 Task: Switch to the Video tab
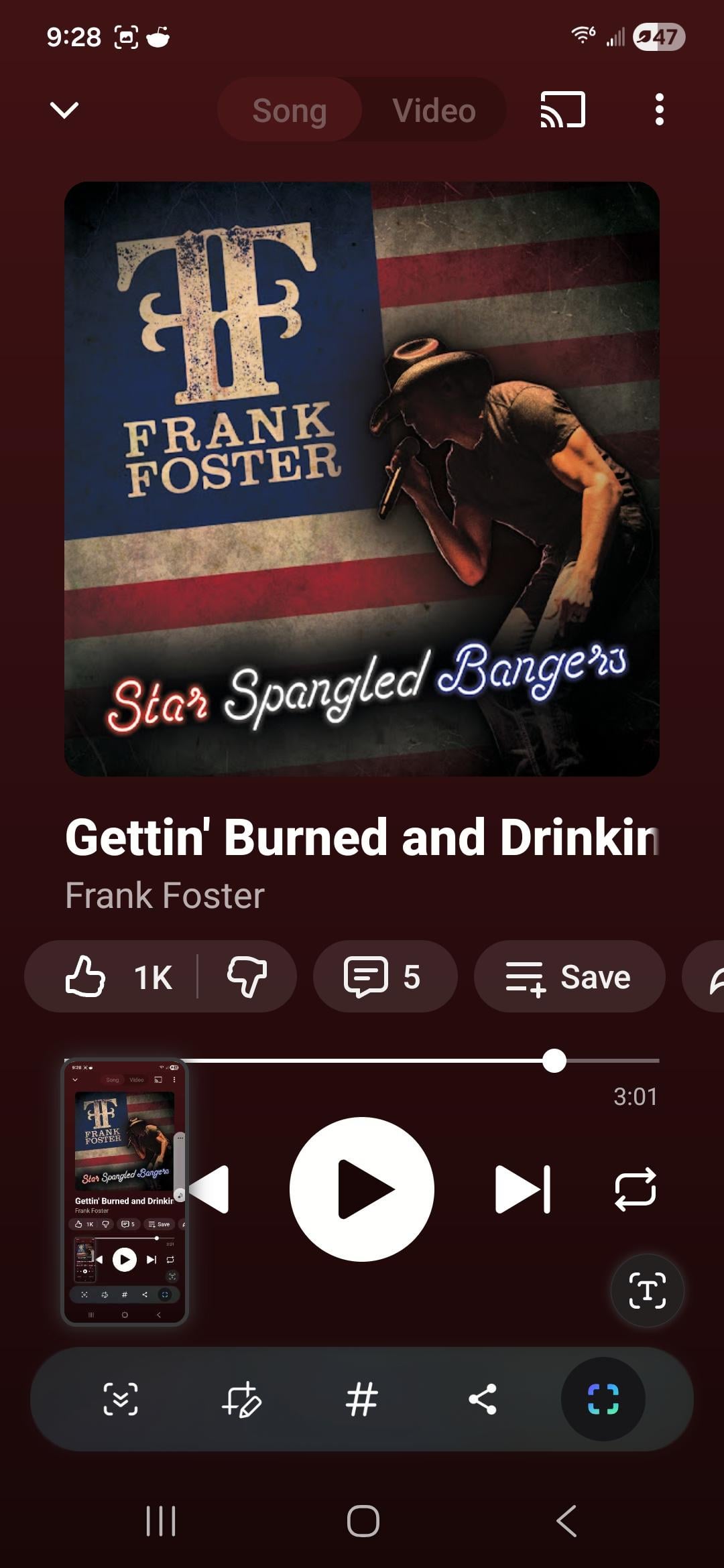(x=434, y=111)
